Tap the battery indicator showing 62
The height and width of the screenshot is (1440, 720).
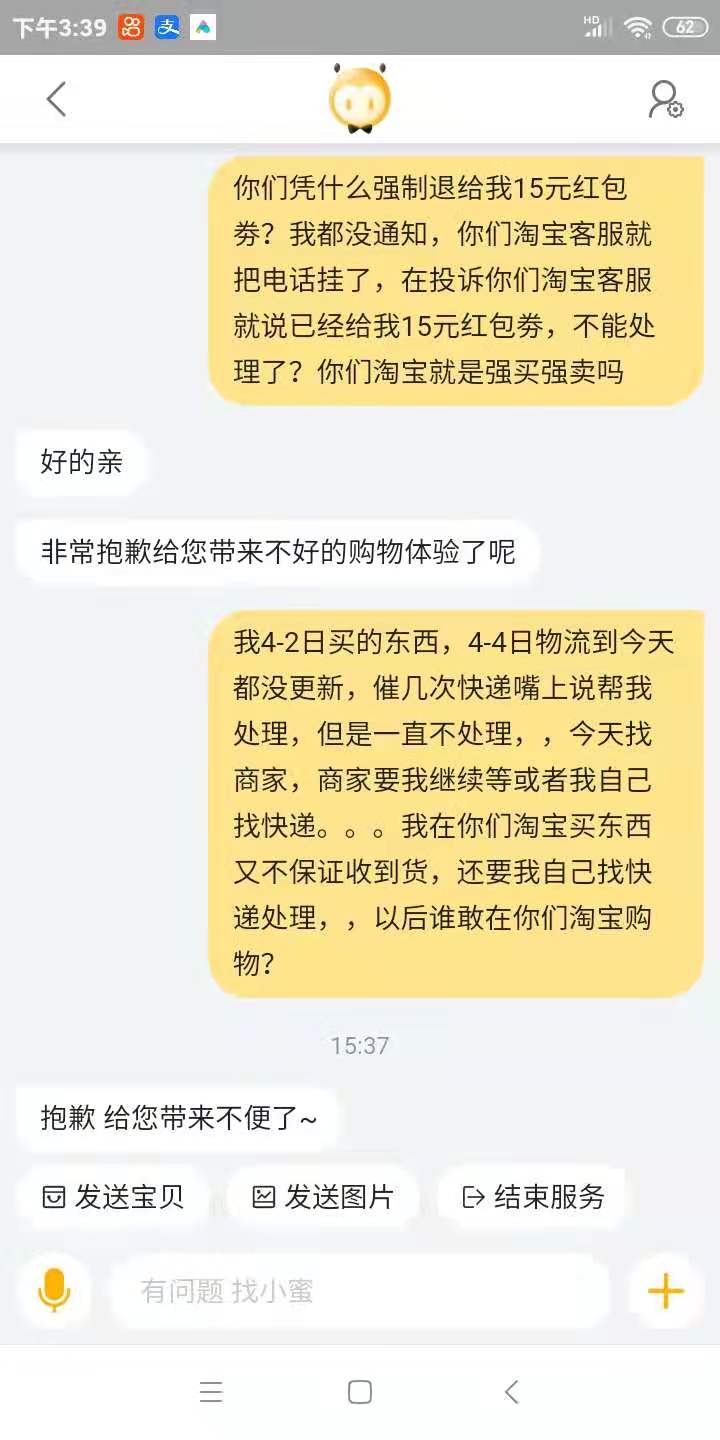[688, 26]
